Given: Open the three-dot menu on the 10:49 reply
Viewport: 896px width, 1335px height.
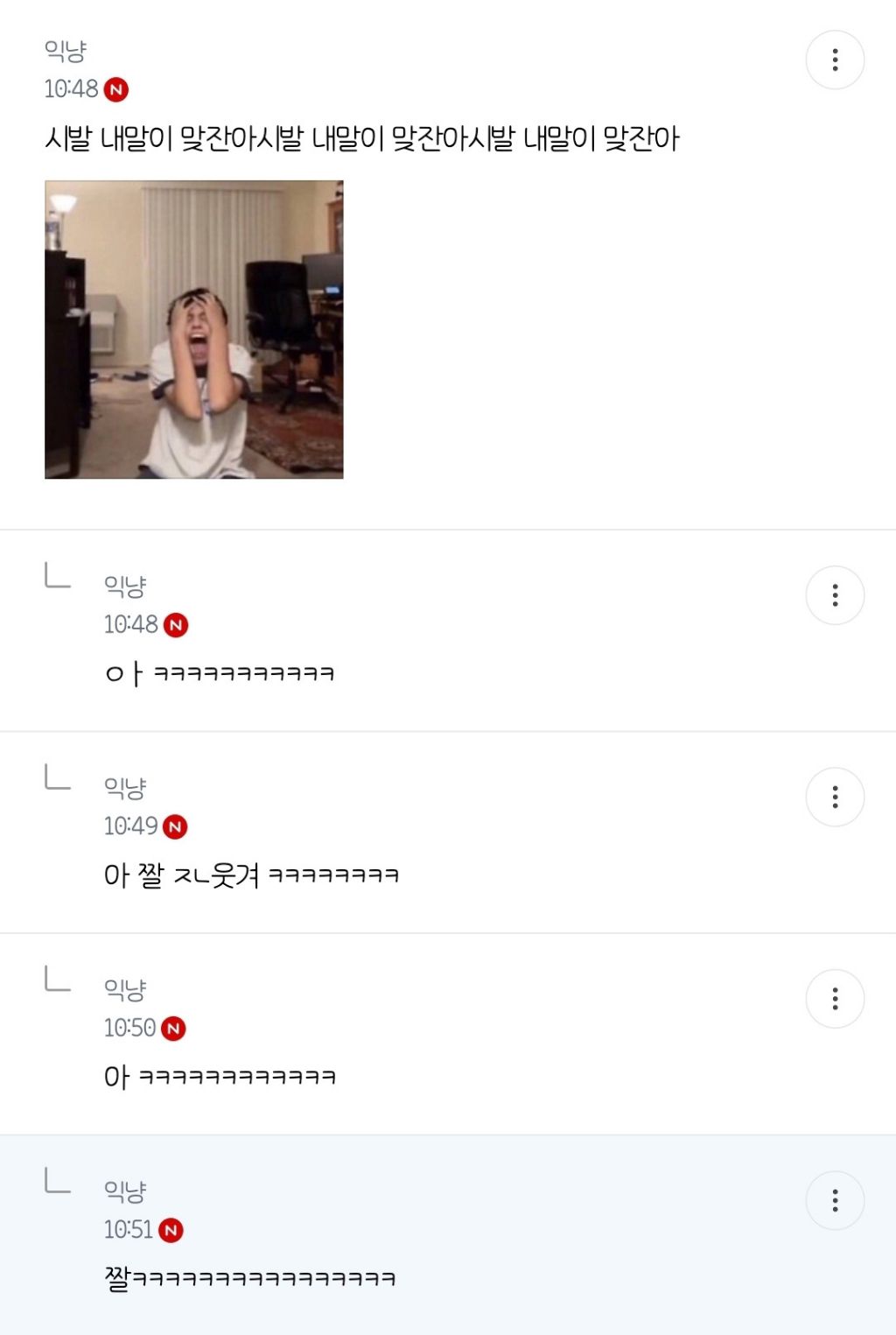Looking at the screenshot, I should [835, 797].
